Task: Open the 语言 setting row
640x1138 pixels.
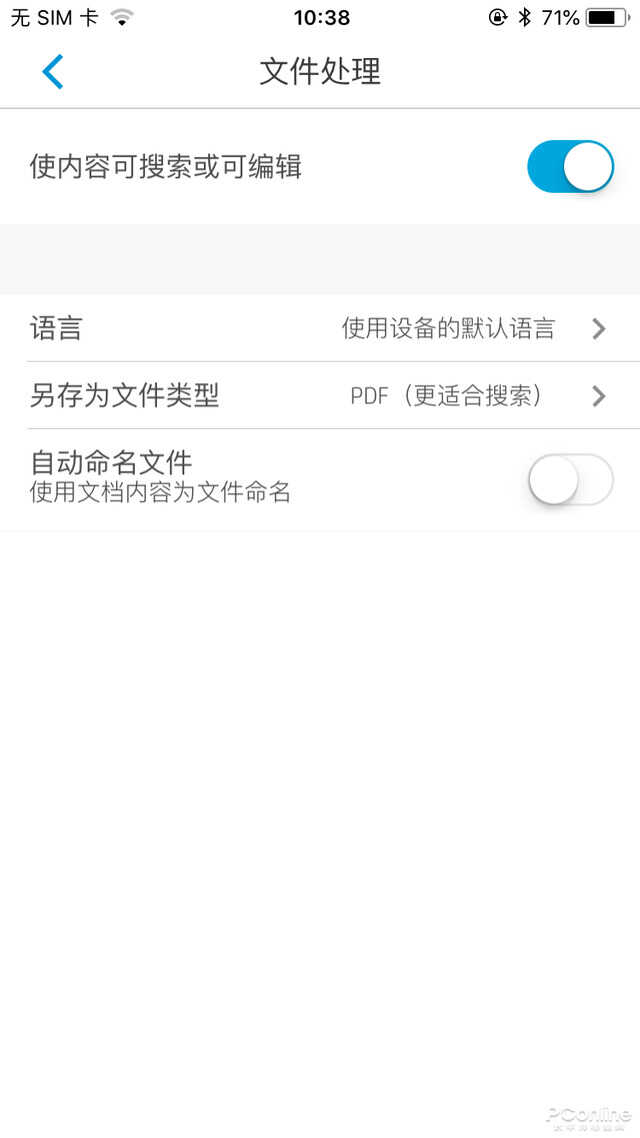Action: pyautogui.click(x=320, y=328)
